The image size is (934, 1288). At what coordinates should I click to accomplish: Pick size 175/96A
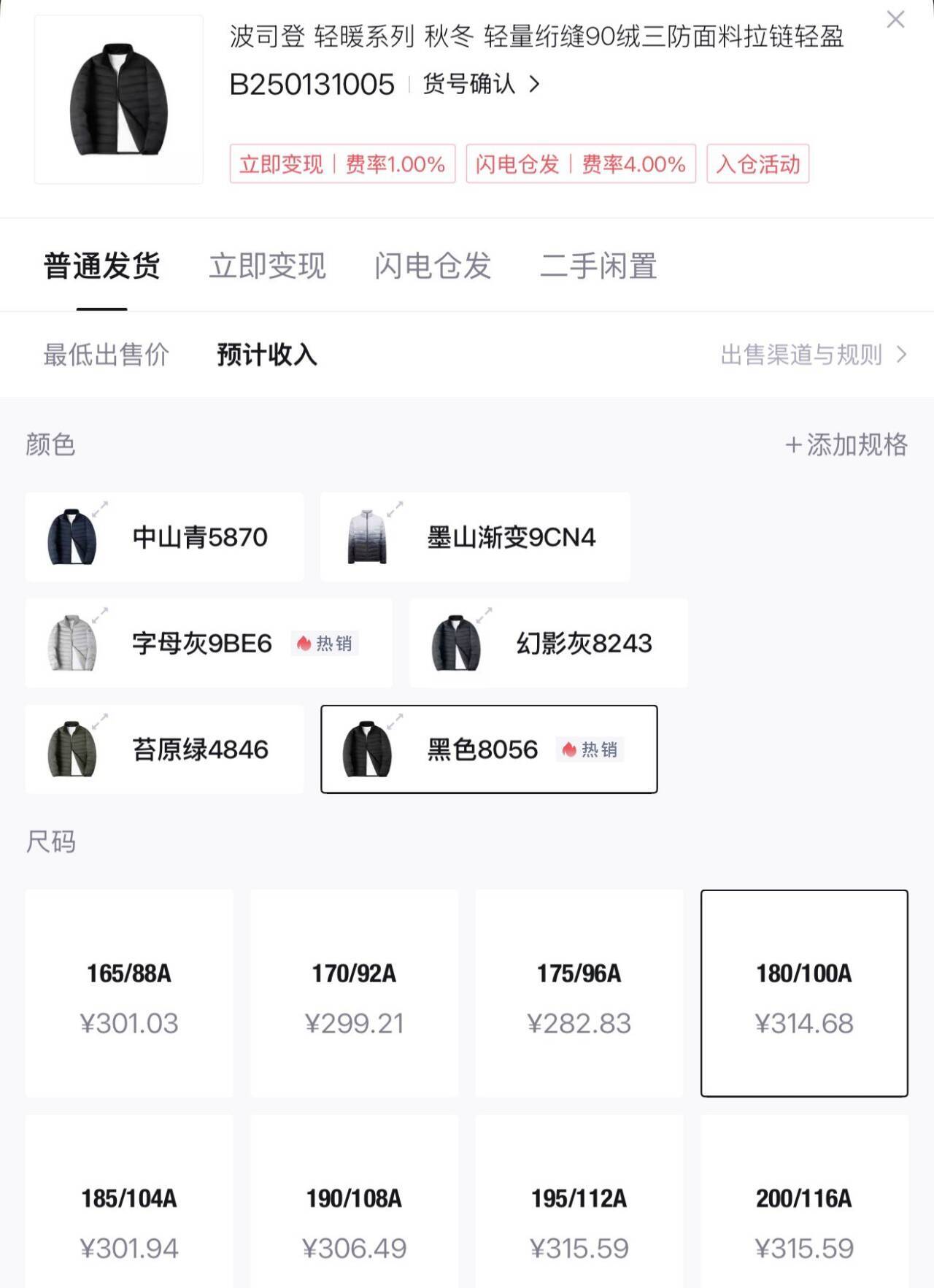(579, 993)
